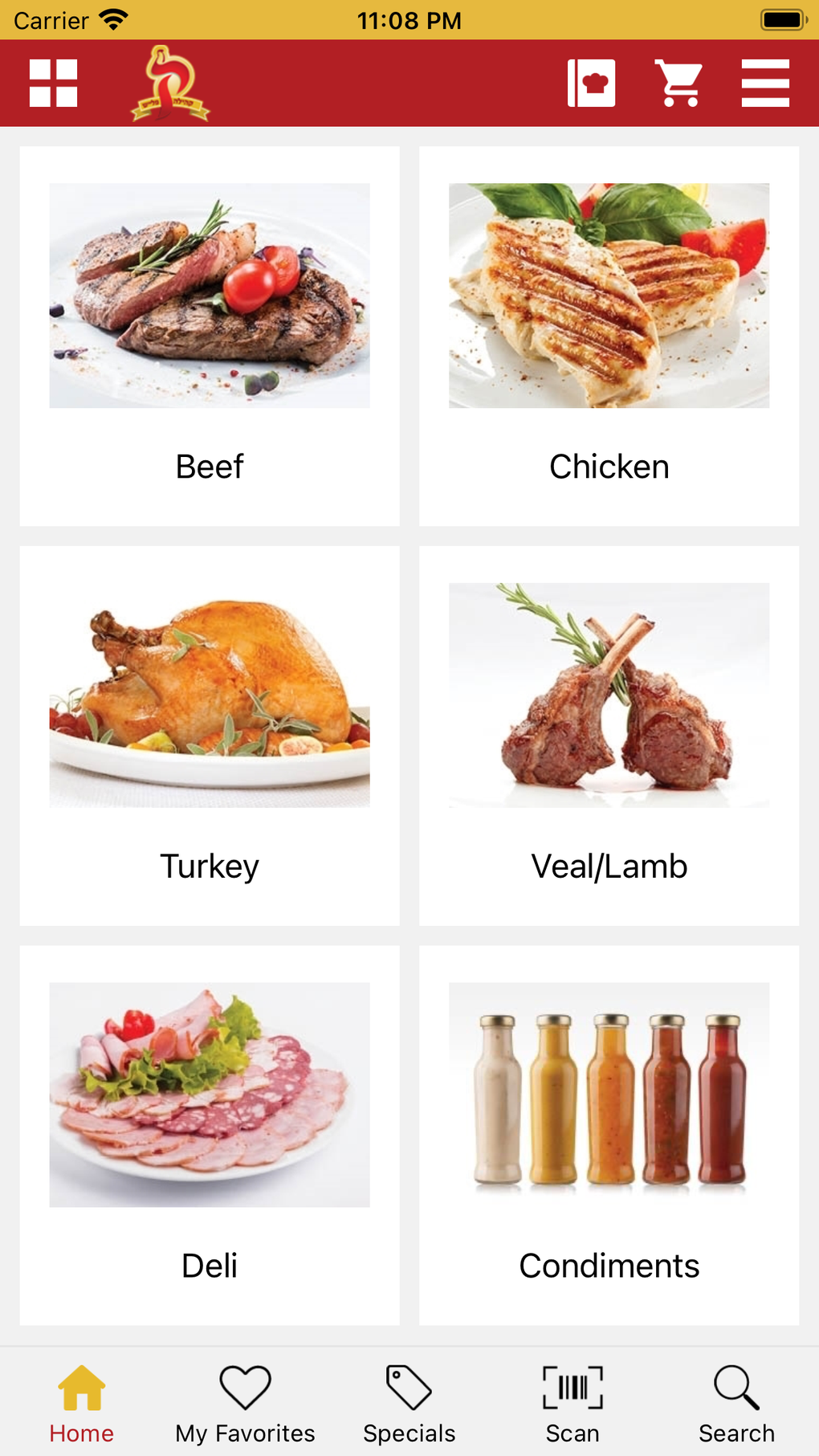Open the categories grid icon
The height and width of the screenshot is (1456, 819).
pos(53,83)
